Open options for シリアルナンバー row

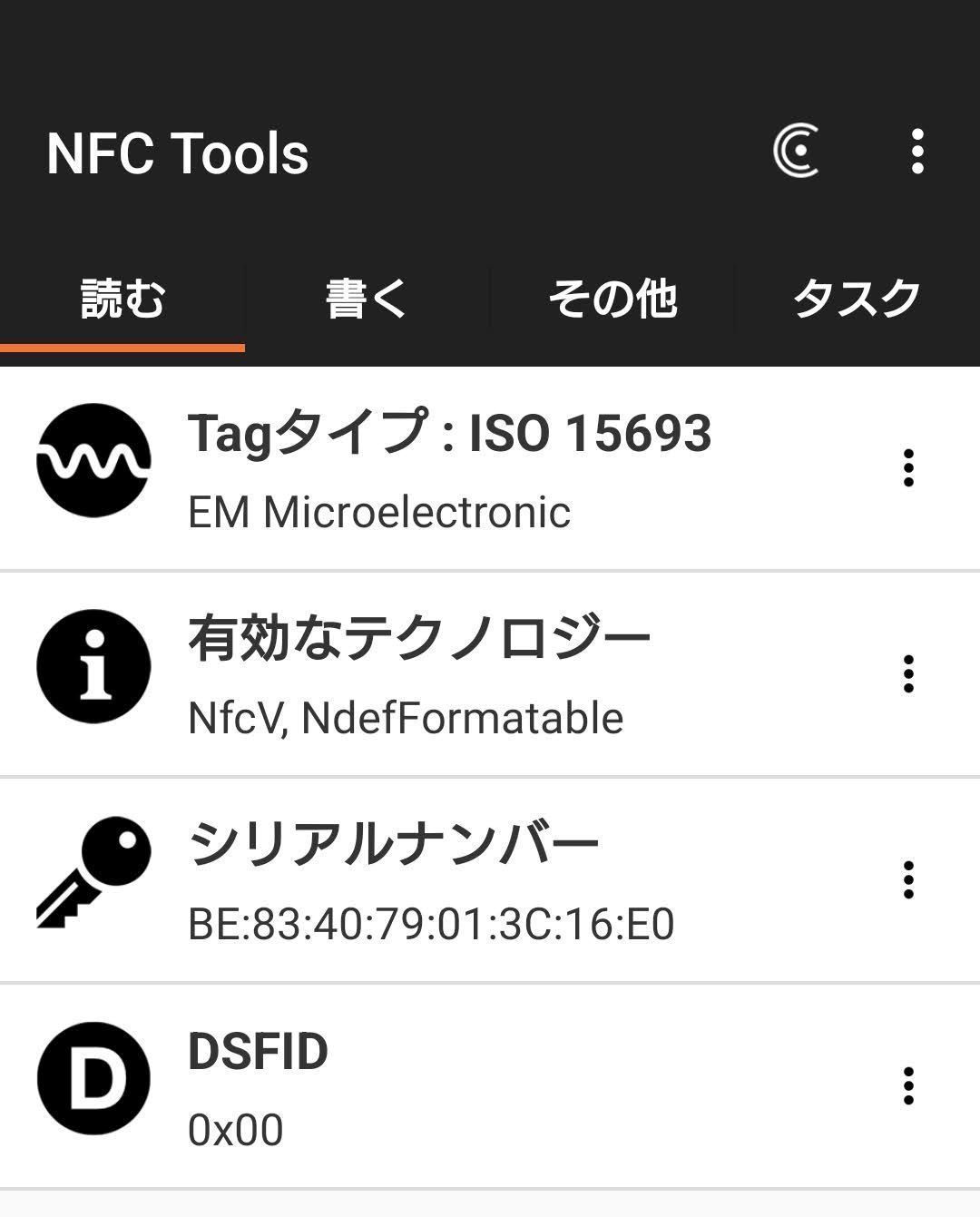[908, 880]
